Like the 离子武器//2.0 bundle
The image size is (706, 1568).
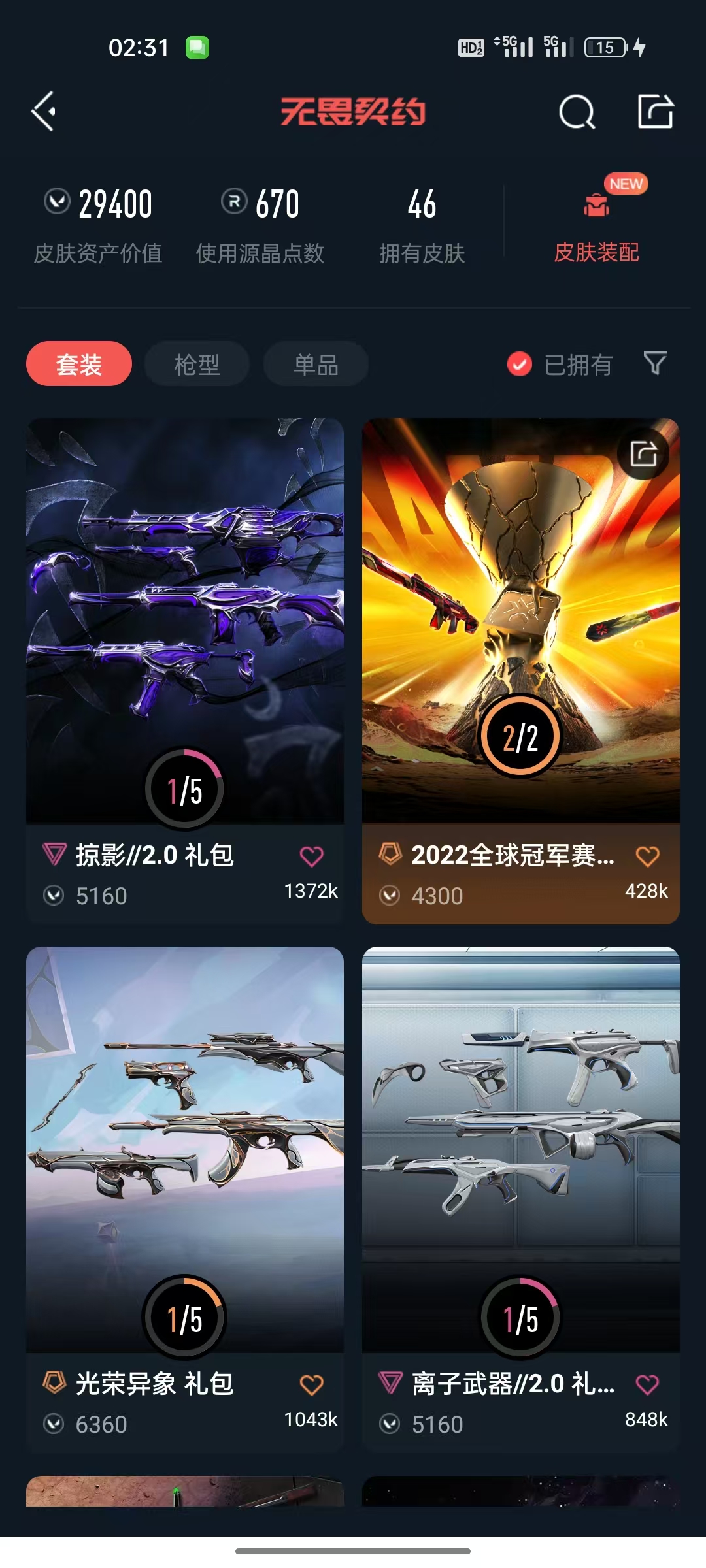click(x=647, y=1384)
